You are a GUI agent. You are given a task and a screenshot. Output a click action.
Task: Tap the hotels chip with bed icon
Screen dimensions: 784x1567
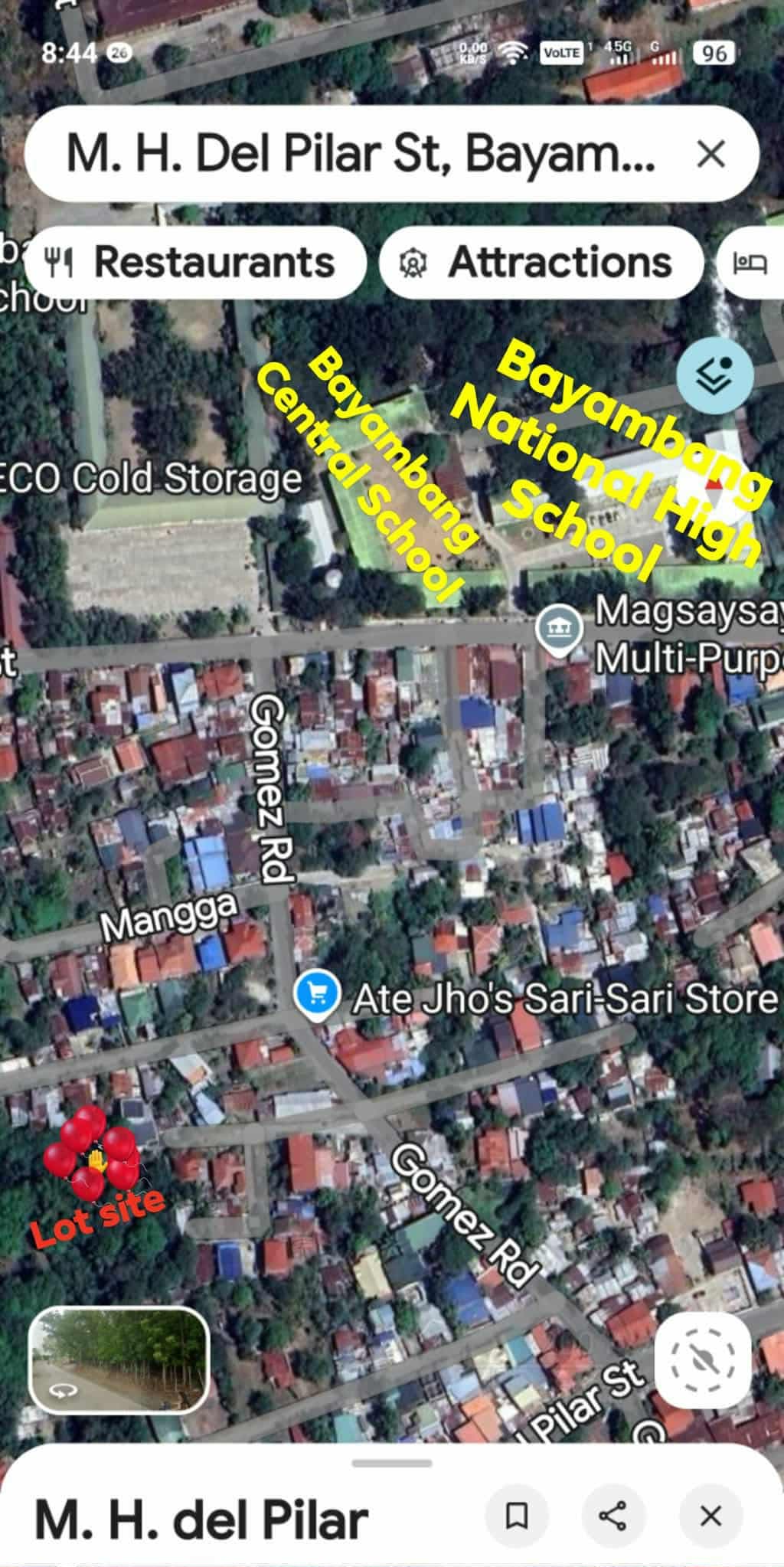752,263
